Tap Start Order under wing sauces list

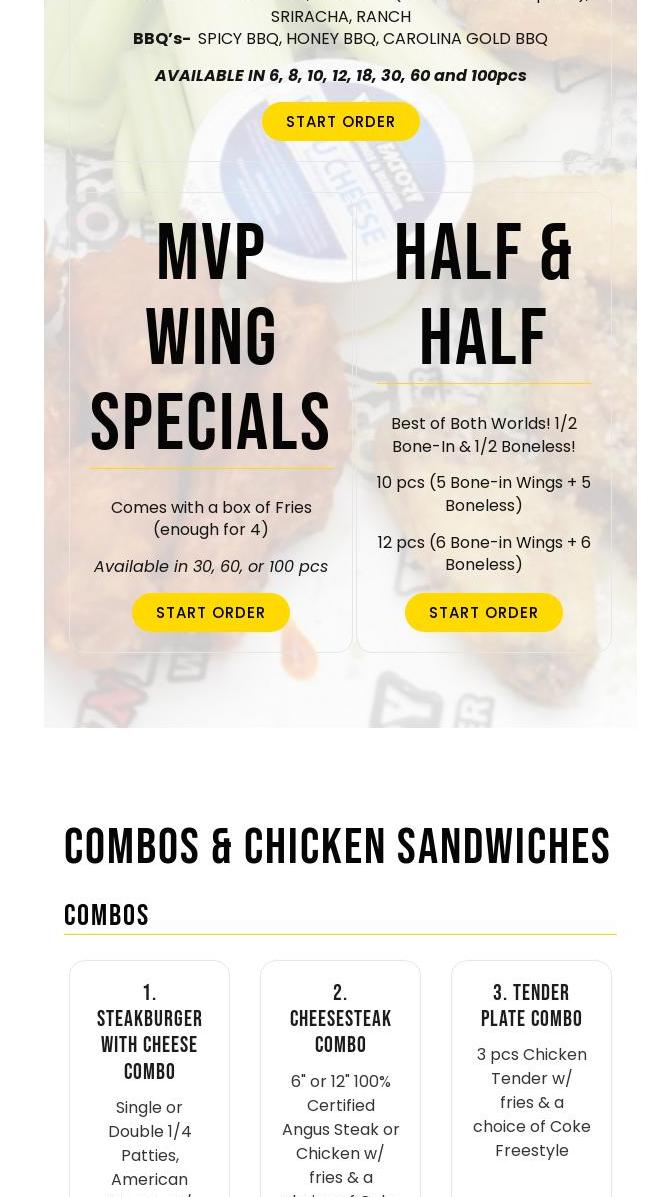tap(340, 122)
